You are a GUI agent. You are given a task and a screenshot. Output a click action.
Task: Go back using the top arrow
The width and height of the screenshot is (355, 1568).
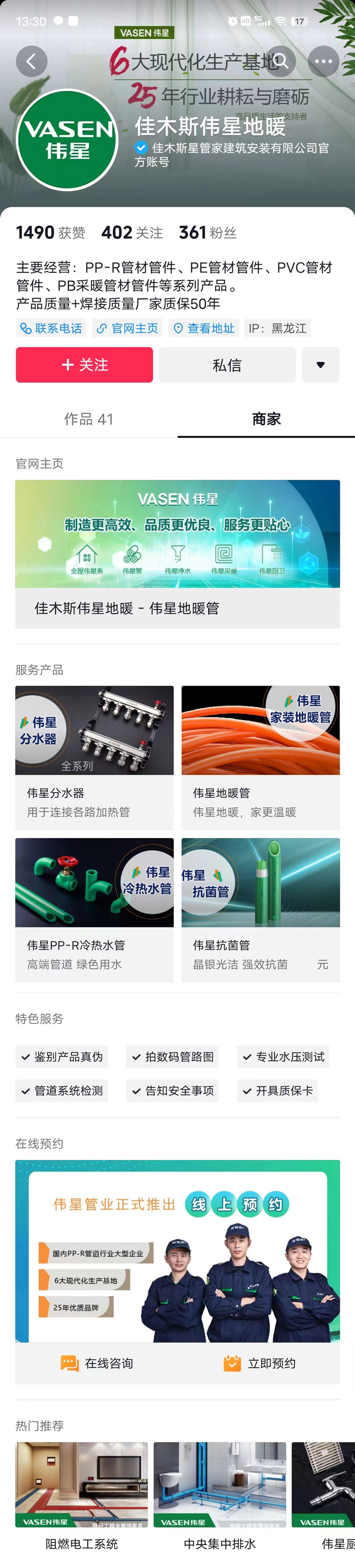(x=31, y=61)
